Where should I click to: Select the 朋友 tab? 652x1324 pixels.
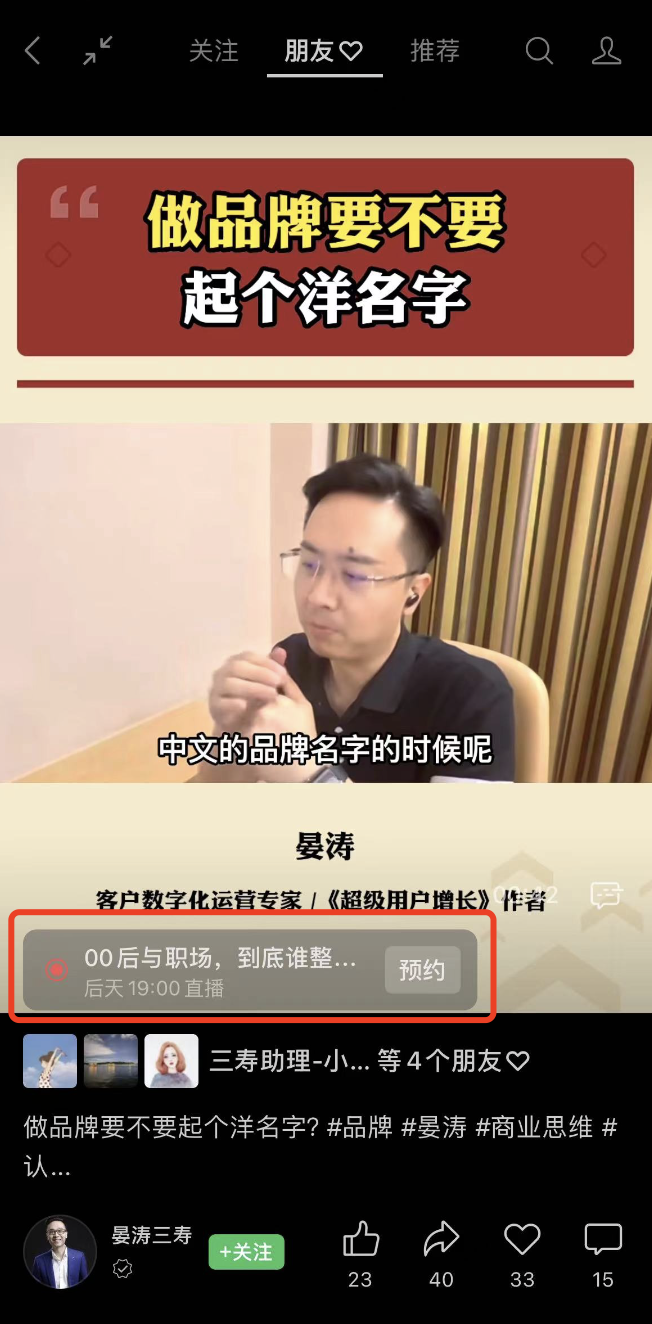(x=323, y=51)
